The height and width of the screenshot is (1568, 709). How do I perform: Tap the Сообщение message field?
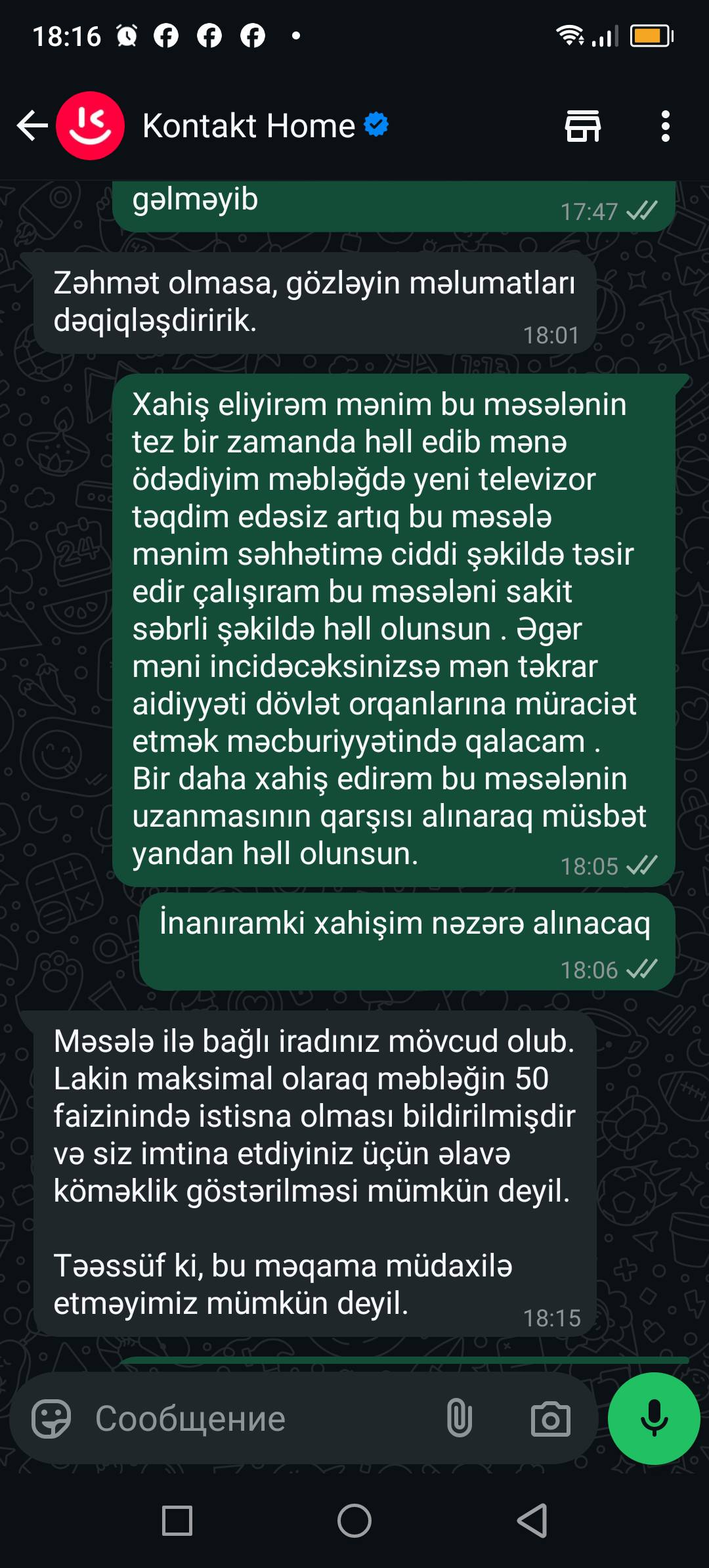(x=259, y=1418)
